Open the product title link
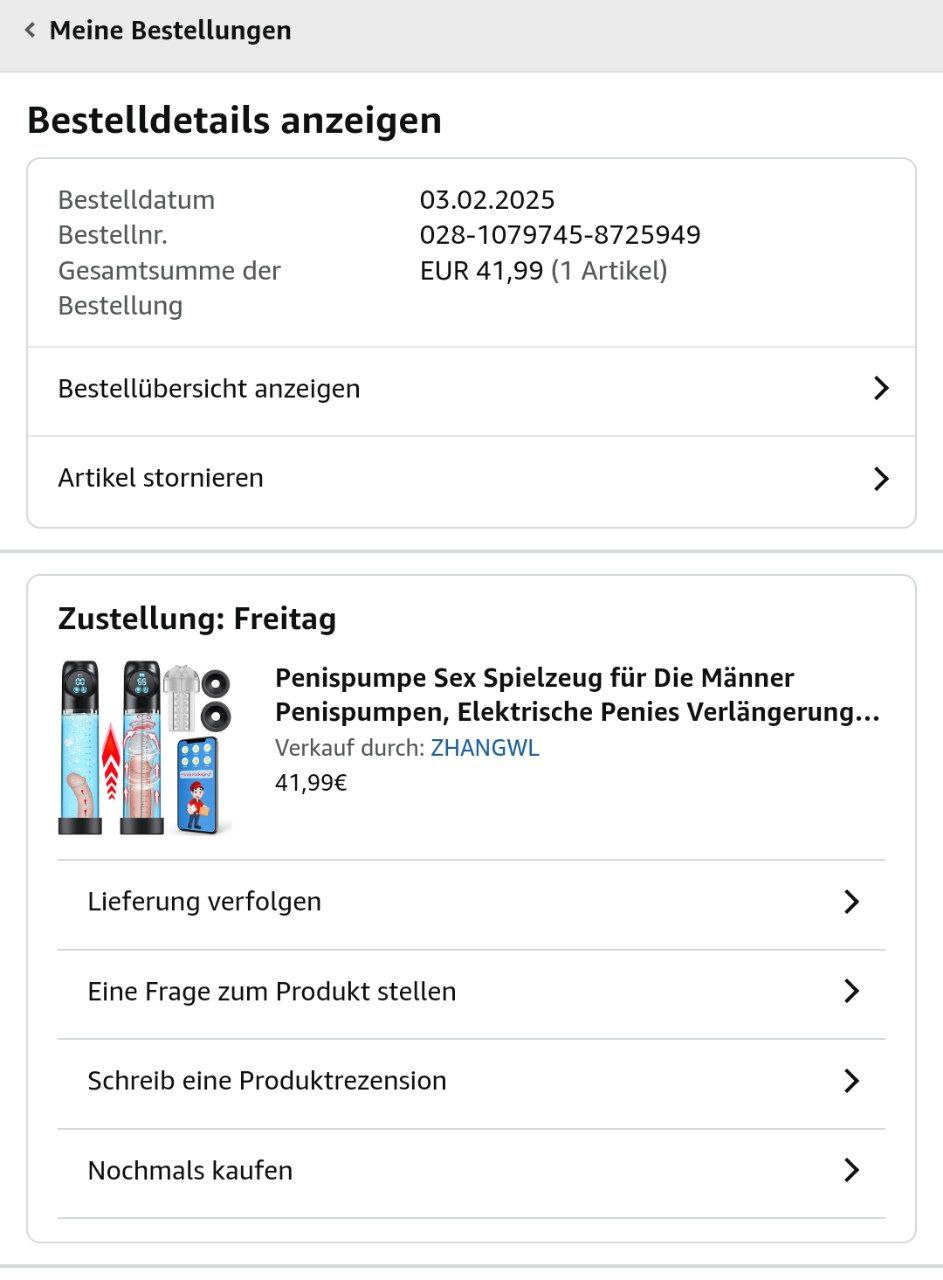Screen dimensions: 943x1280 pos(577,695)
